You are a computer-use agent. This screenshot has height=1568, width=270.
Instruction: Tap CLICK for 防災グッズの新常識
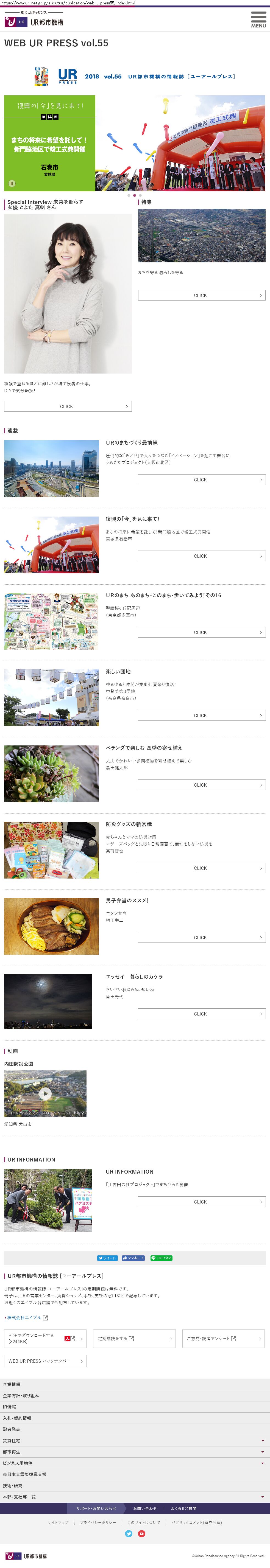[201, 868]
